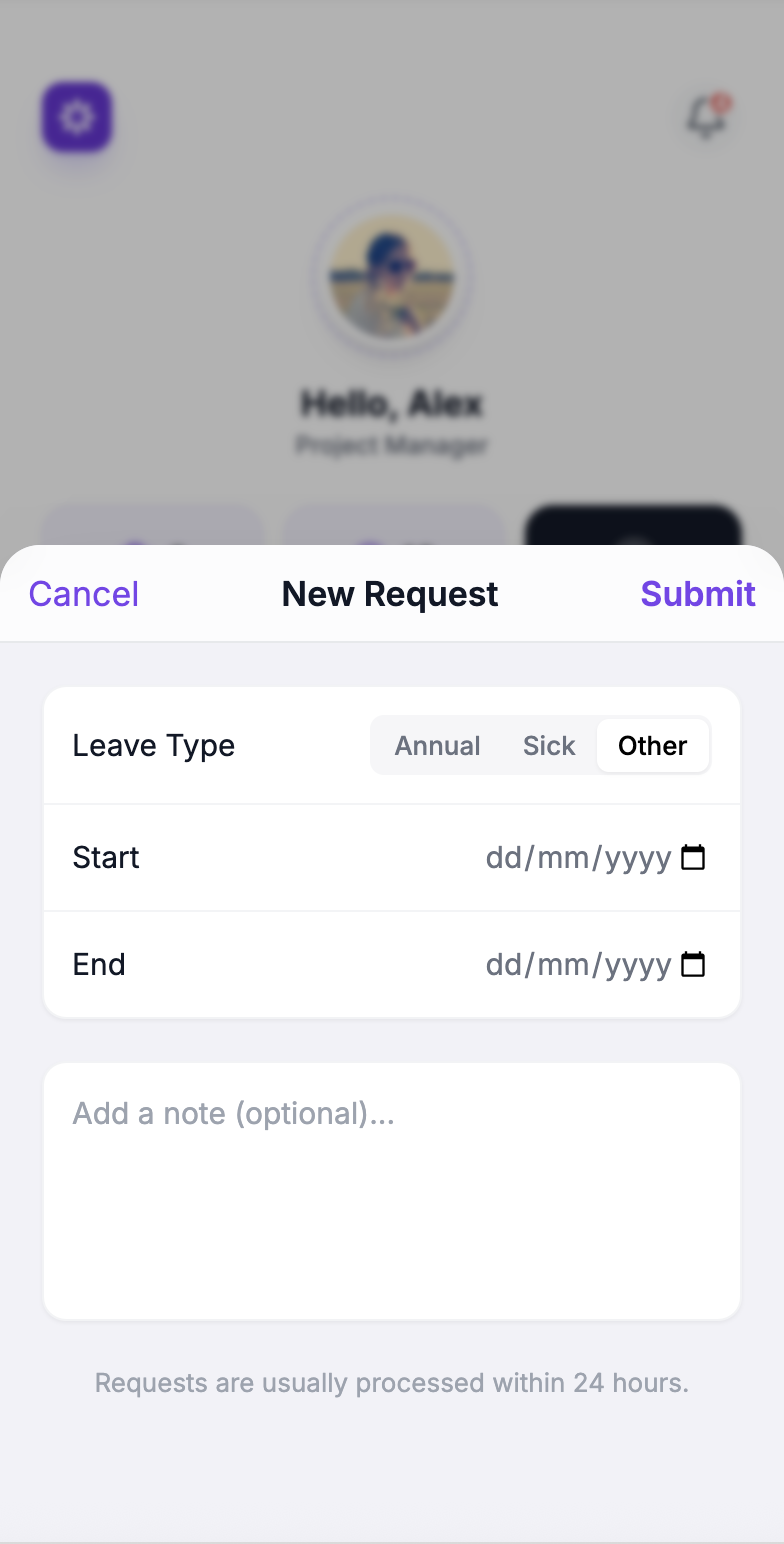Viewport: 784px width, 1544px height.
Task: Click the notification badge on the bell
Action: click(x=721, y=101)
